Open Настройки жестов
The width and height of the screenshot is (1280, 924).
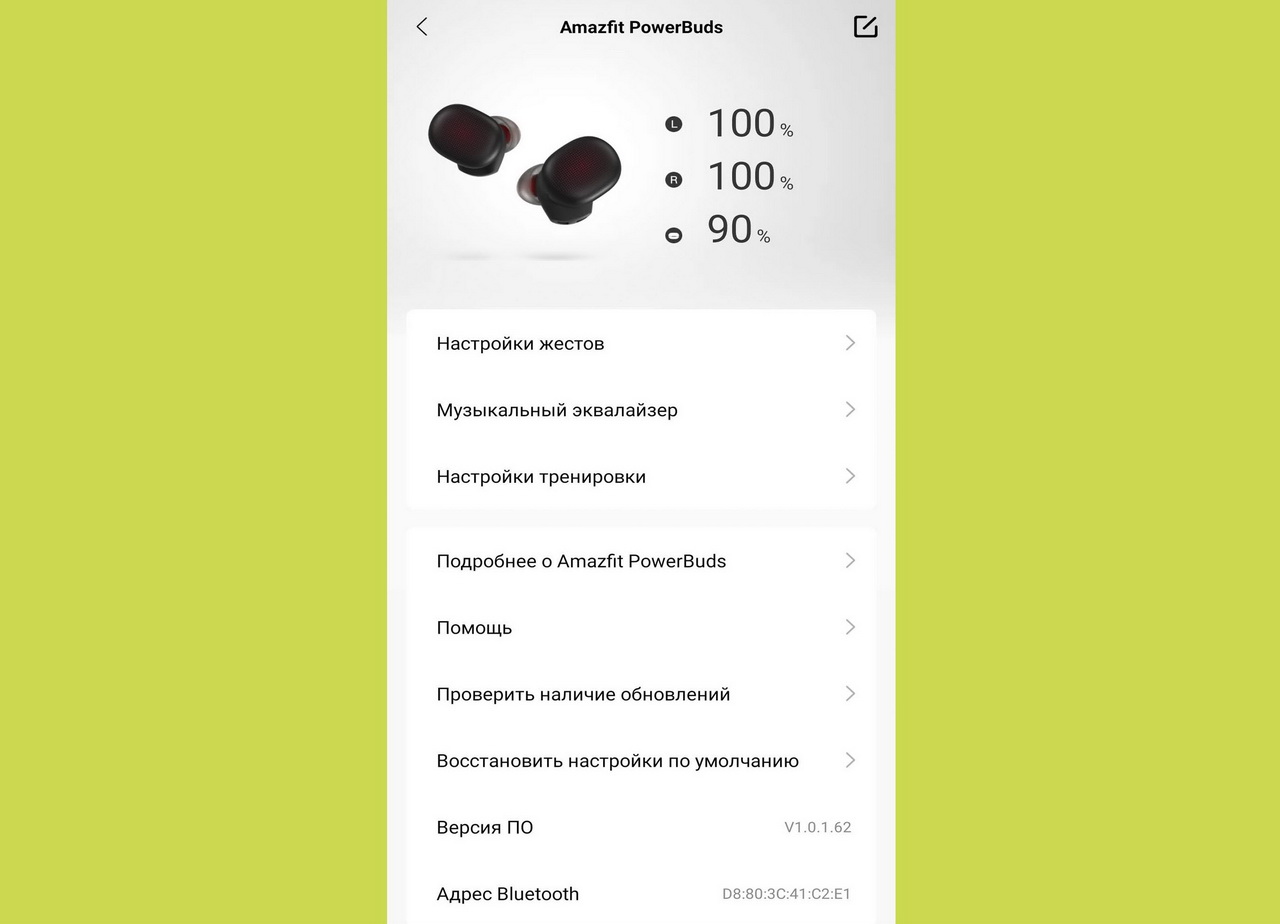click(x=641, y=343)
